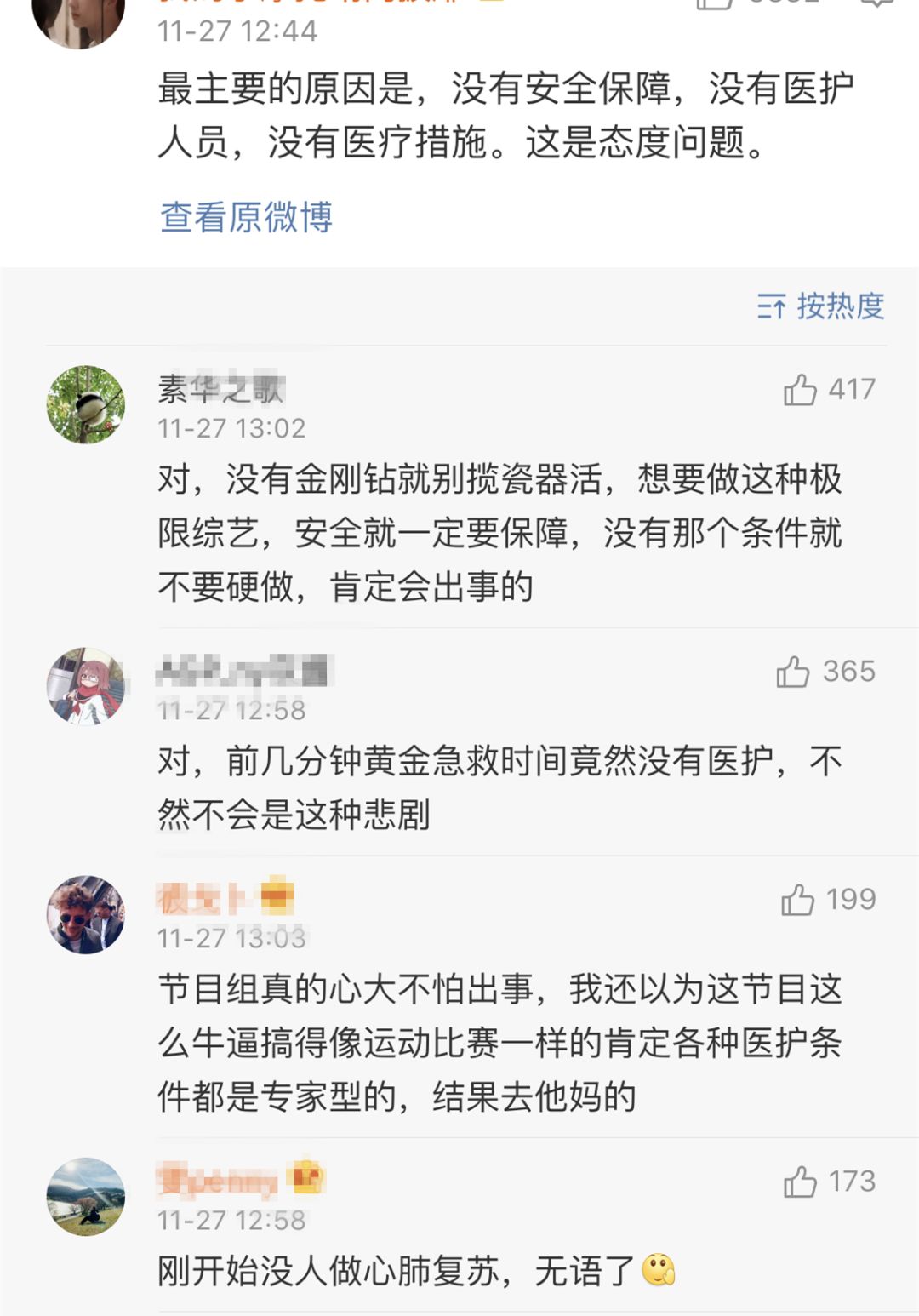Image resolution: width=919 pixels, height=1316 pixels.
Task: Open the sunglasses men avatar profile
Action: coord(86,914)
